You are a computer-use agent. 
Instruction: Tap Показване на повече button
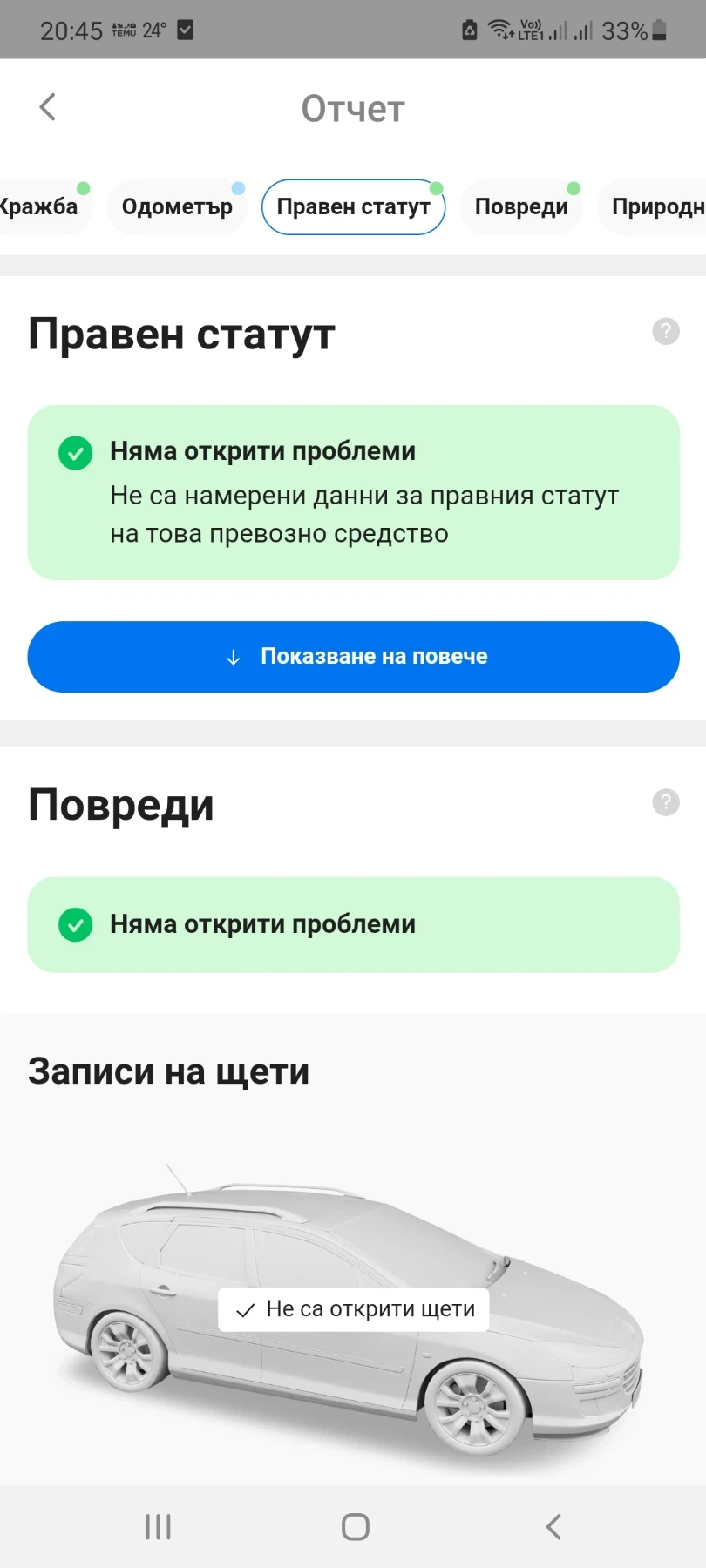[353, 657]
